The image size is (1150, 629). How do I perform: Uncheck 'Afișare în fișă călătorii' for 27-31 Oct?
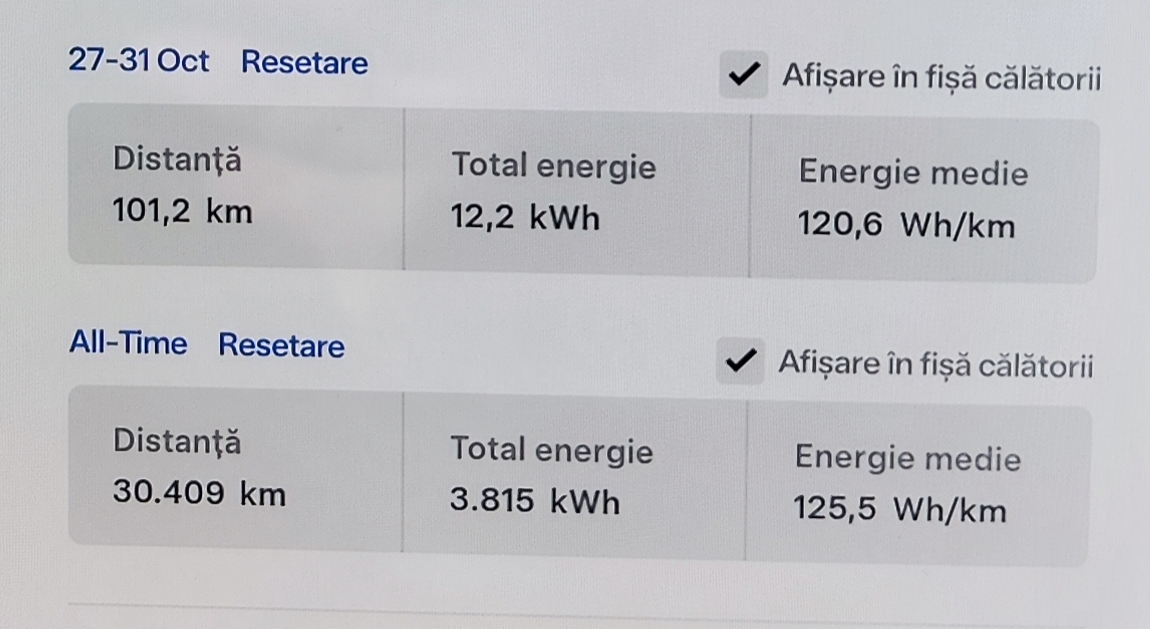pyautogui.click(x=743, y=76)
